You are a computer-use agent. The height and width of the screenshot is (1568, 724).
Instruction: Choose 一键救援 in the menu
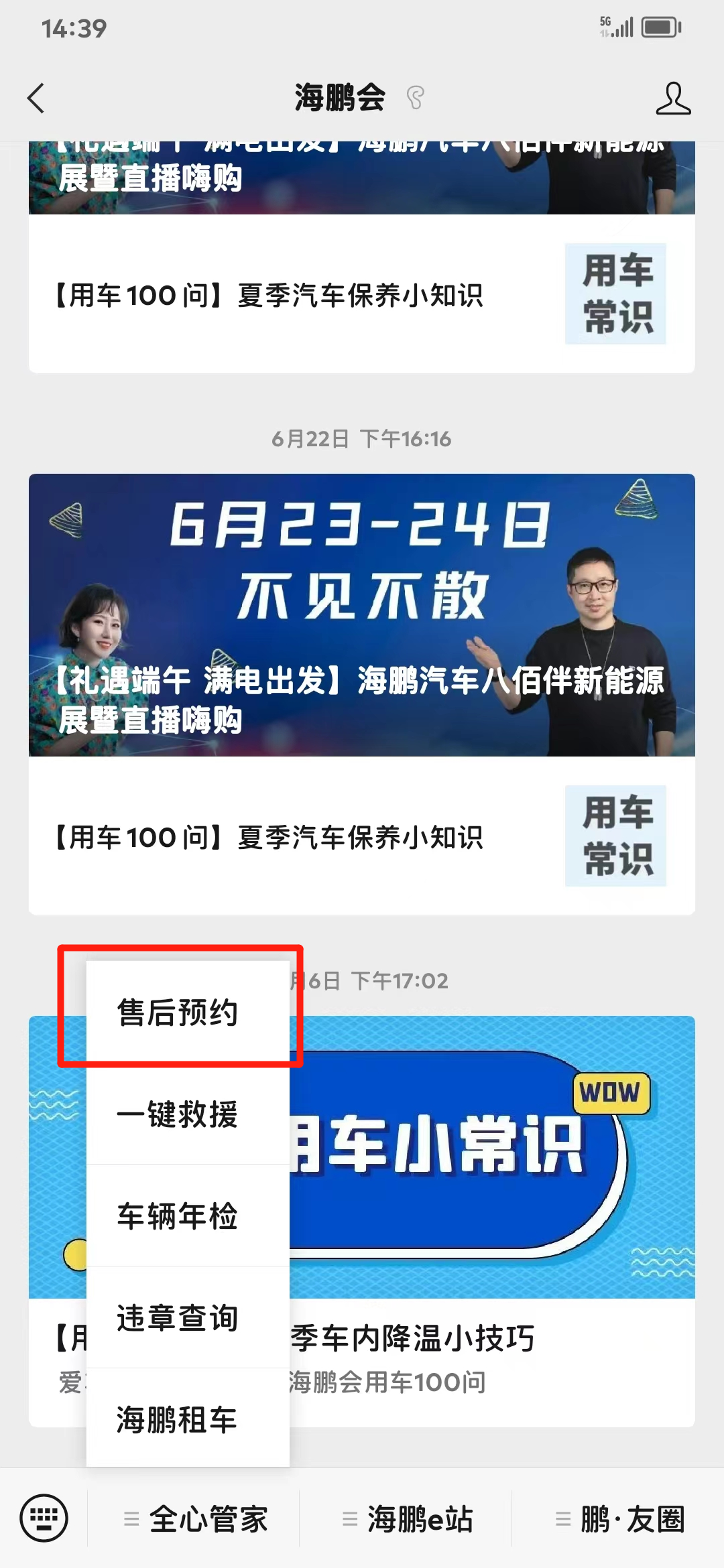pyautogui.click(x=178, y=1114)
